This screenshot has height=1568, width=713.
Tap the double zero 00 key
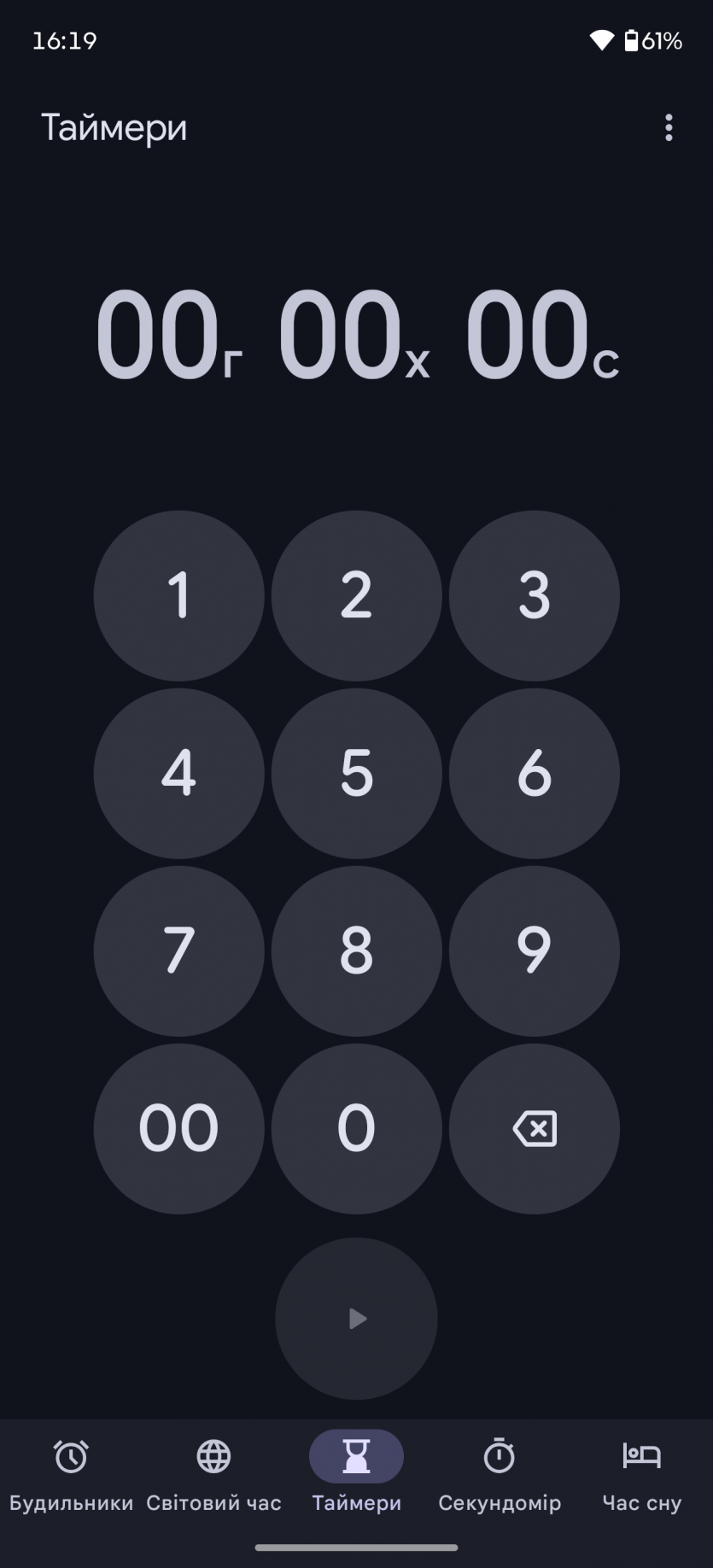(178, 1128)
